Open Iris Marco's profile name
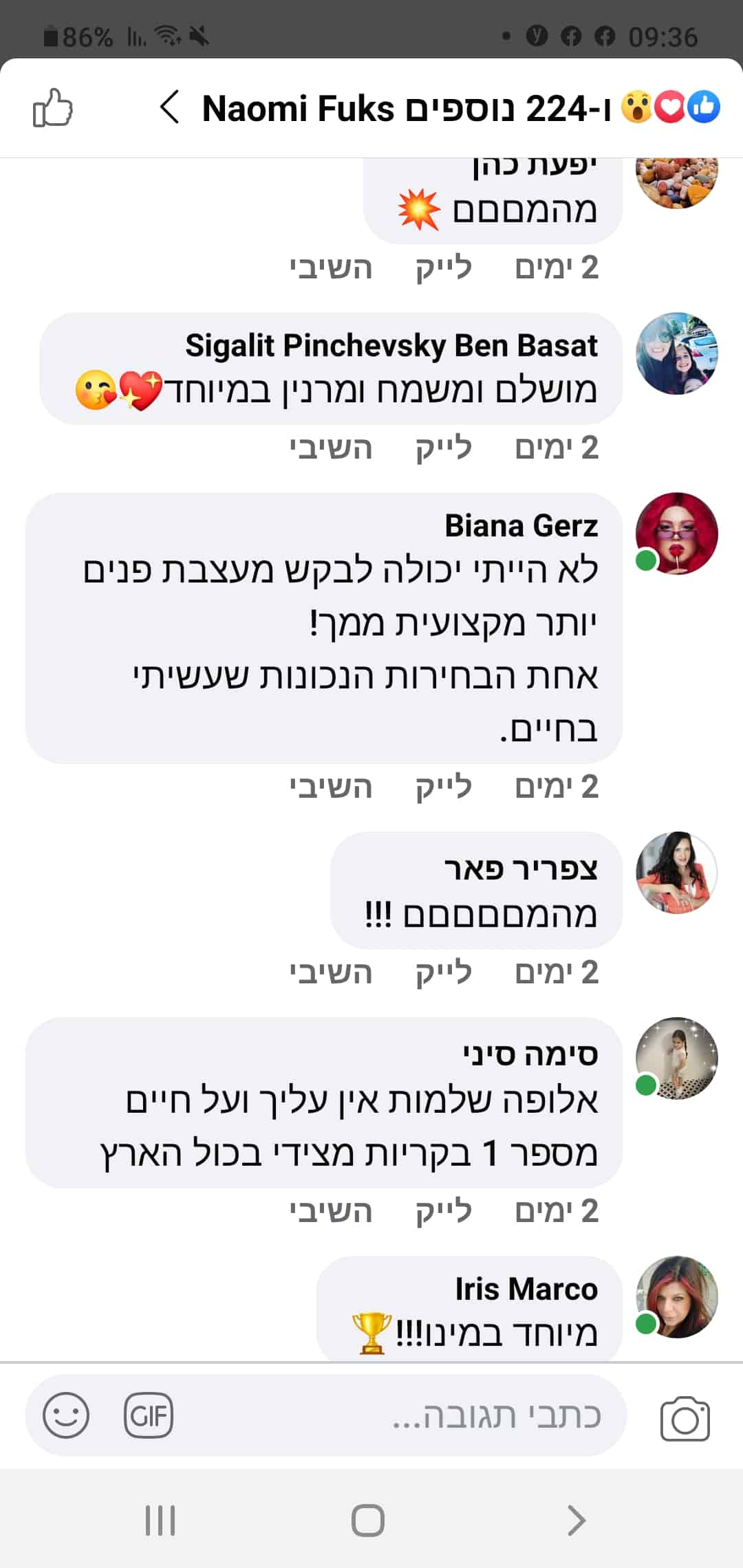Viewport: 743px width, 1568px height. 526,1289
